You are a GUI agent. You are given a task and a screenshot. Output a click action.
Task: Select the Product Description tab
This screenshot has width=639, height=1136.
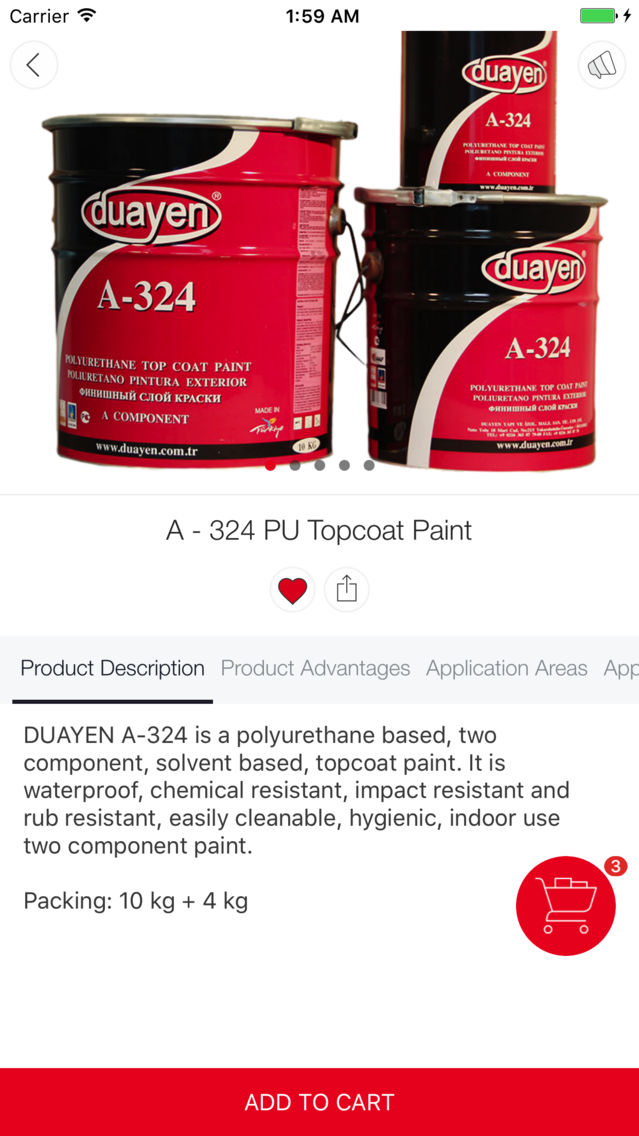(x=112, y=668)
